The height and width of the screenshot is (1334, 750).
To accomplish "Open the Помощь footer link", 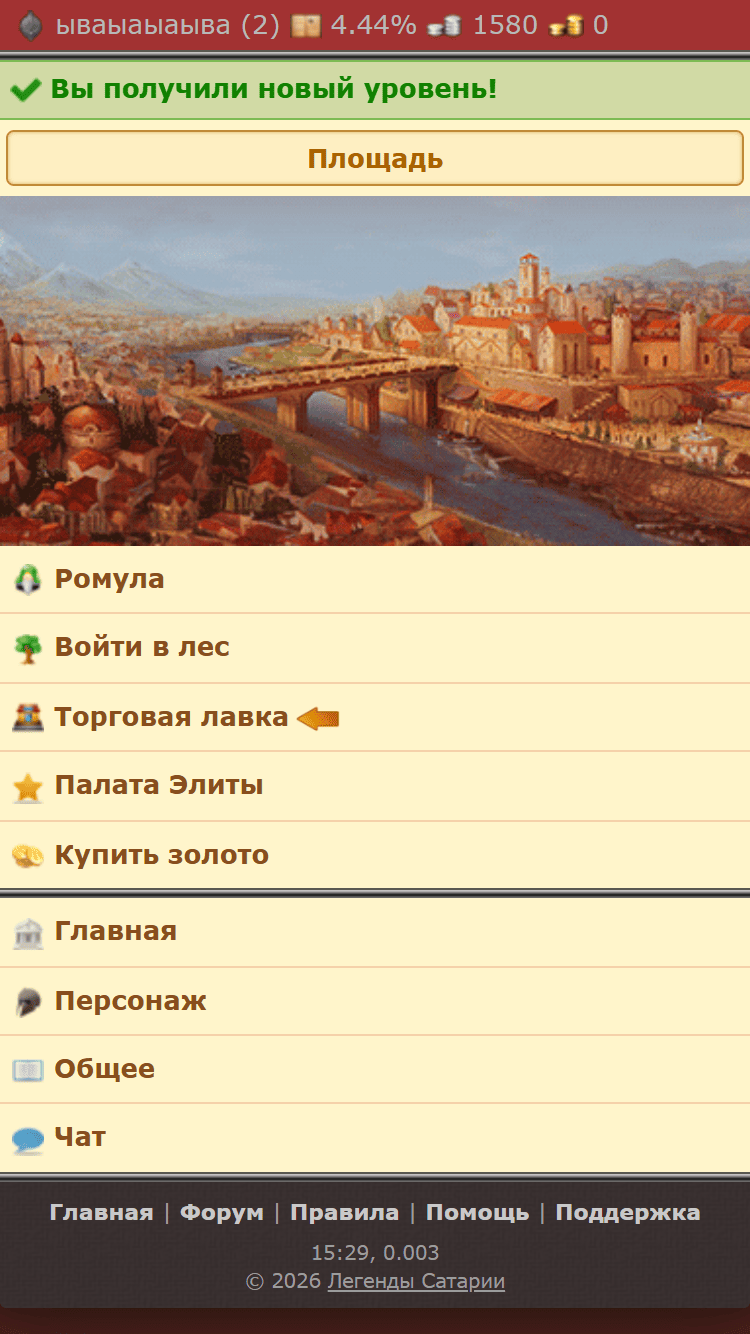I will click(x=477, y=1213).
